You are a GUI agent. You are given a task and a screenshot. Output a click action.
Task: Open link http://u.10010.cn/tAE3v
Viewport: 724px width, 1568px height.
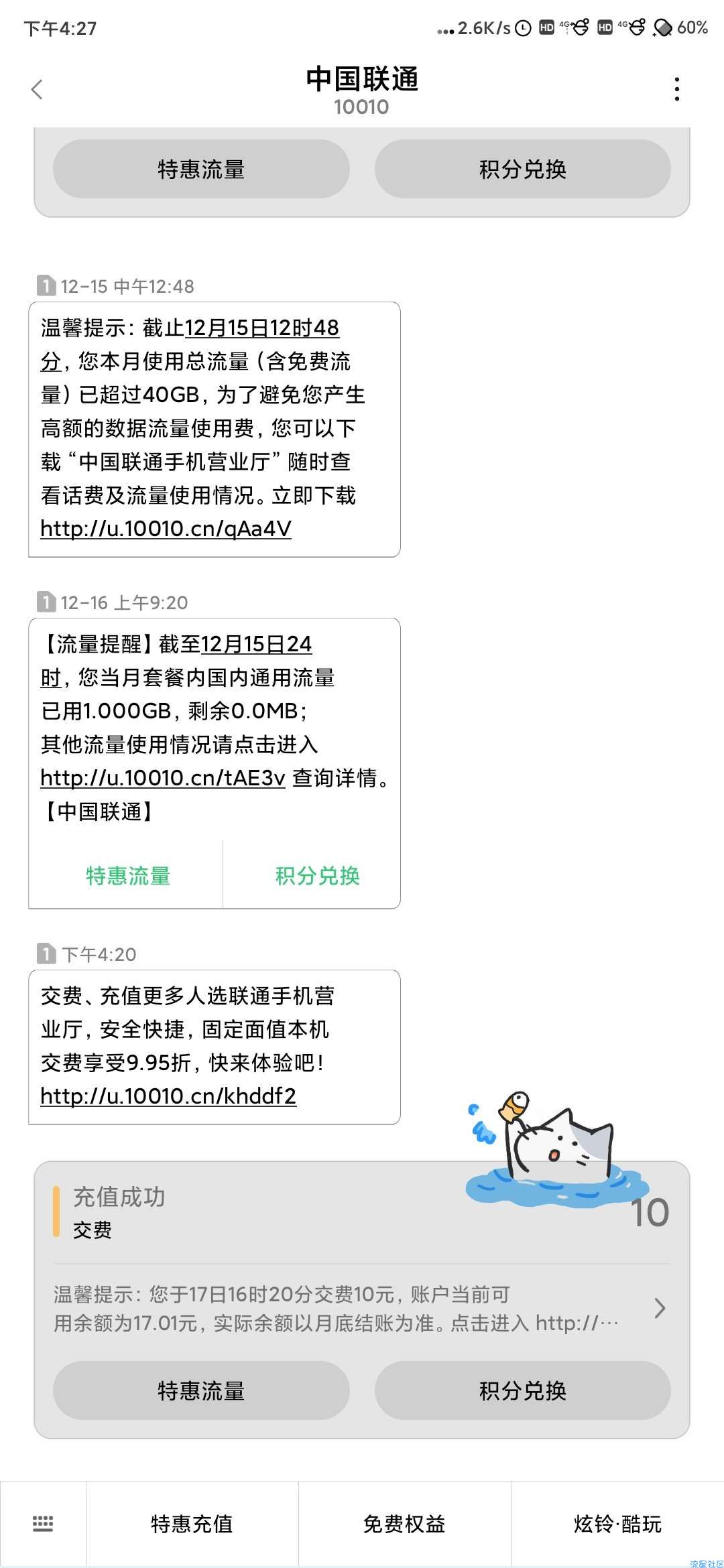pyautogui.click(x=163, y=778)
